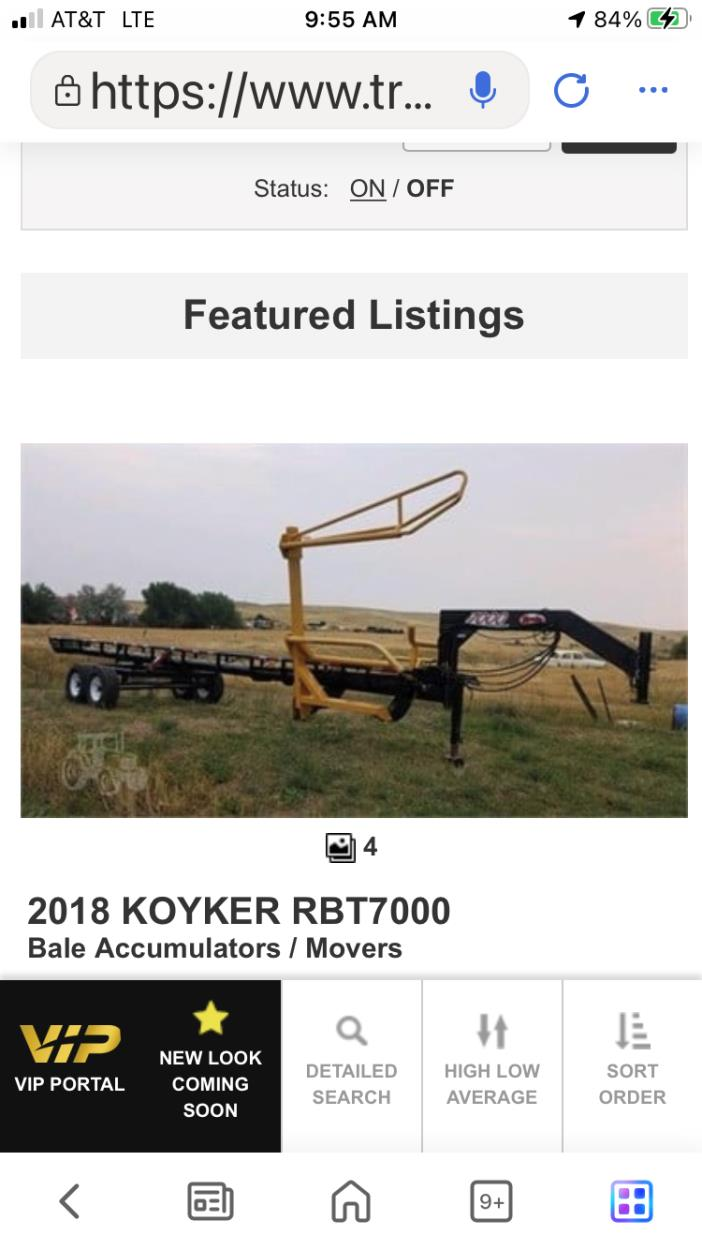Open the 2018 KOYKER RBT7000 listing title

coord(239,910)
